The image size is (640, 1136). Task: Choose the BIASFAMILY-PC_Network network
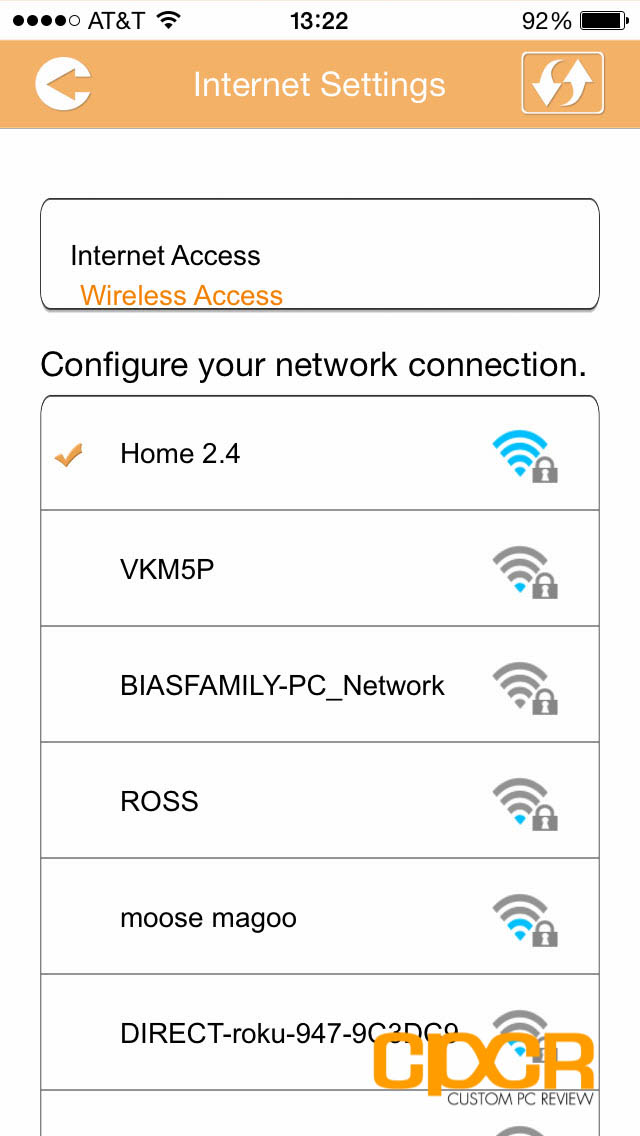point(320,685)
